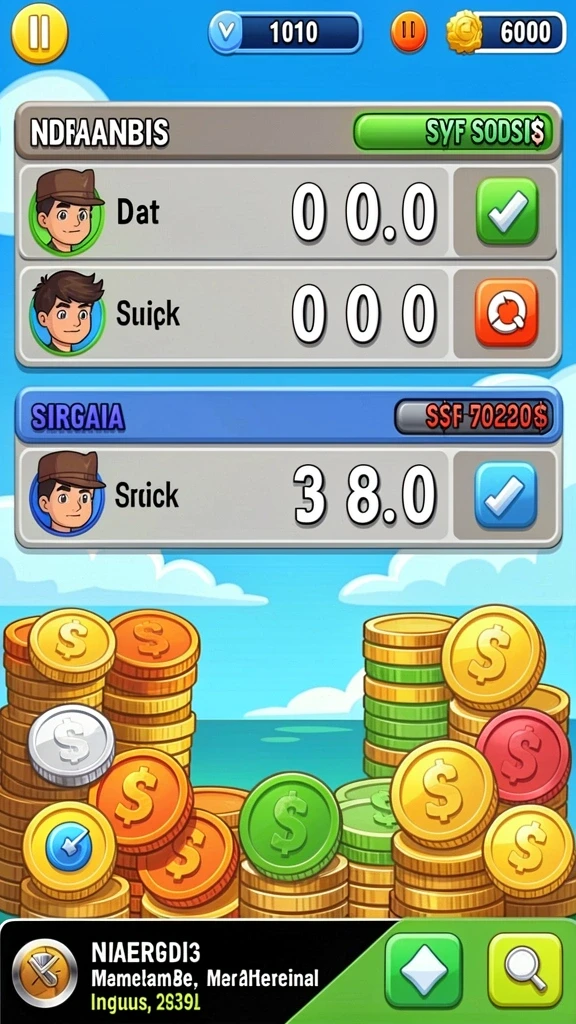Tap the green checkmark in Dat's row
This screenshot has width=576, height=1024.
pyautogui.click(x=507, y=211)
